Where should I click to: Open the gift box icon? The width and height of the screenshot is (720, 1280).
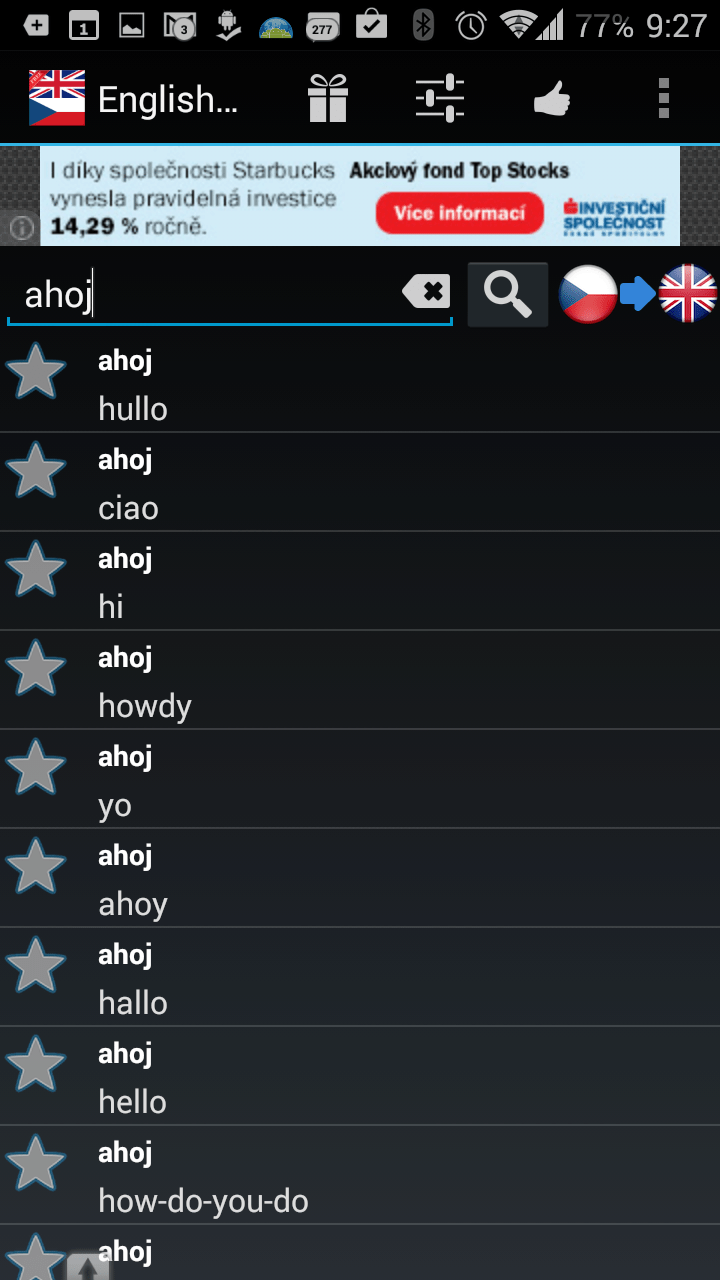tap(328, 99)
